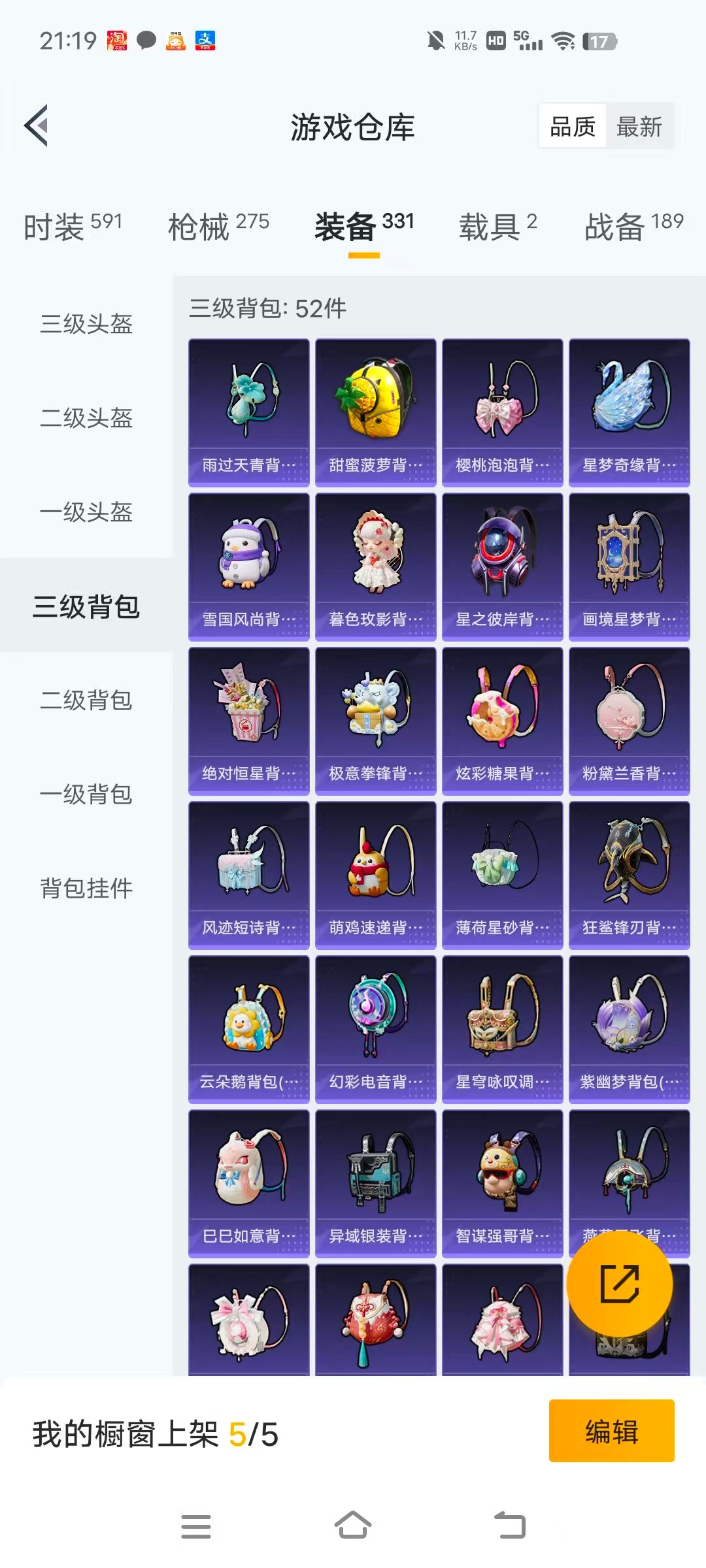The width and height of the screenshot is (706, 1568).
Task: Choose 一级头盔 category
Action: [x=86, y=512]
